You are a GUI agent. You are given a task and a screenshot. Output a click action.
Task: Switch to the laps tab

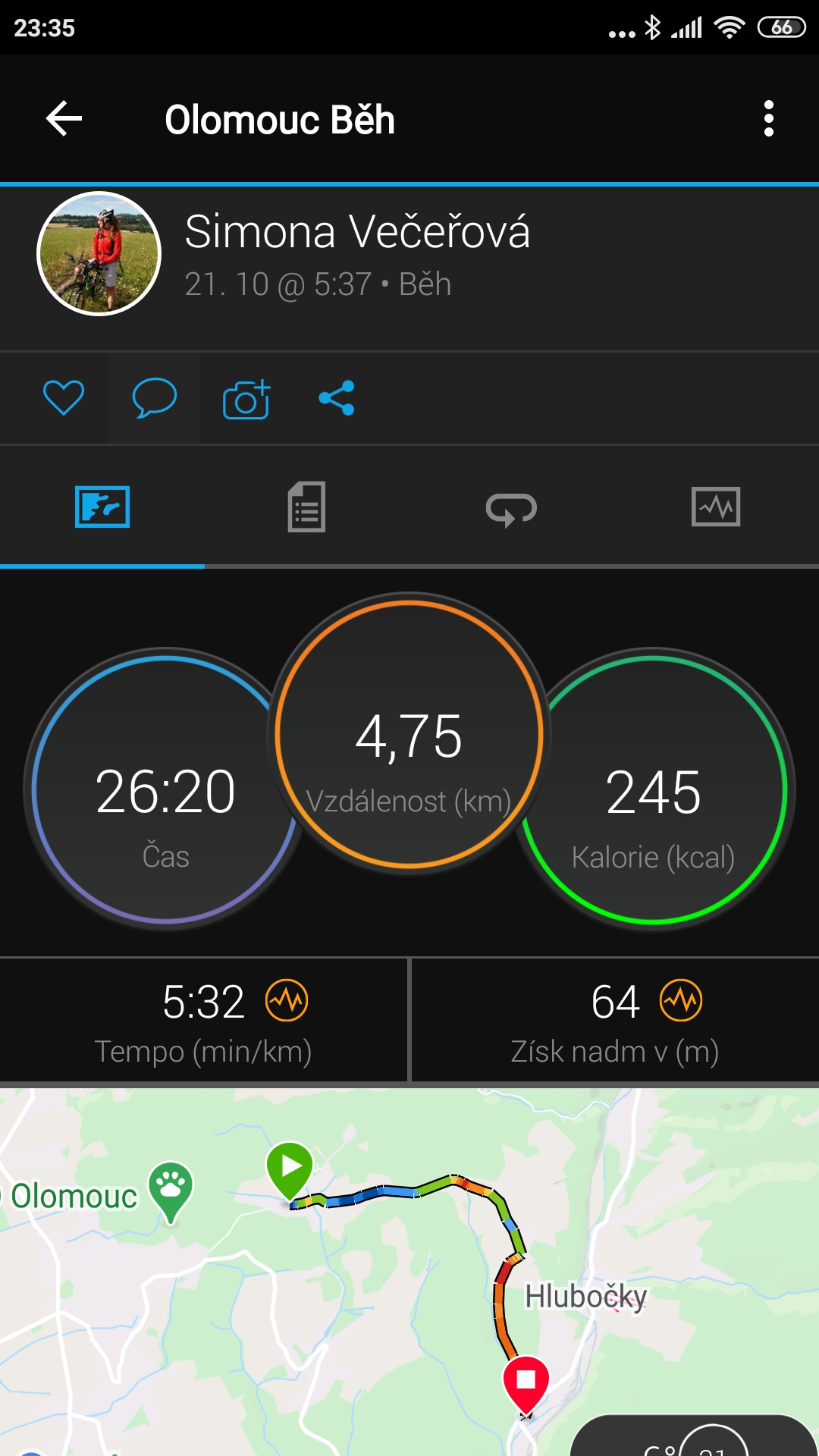(x=511, y=508)
